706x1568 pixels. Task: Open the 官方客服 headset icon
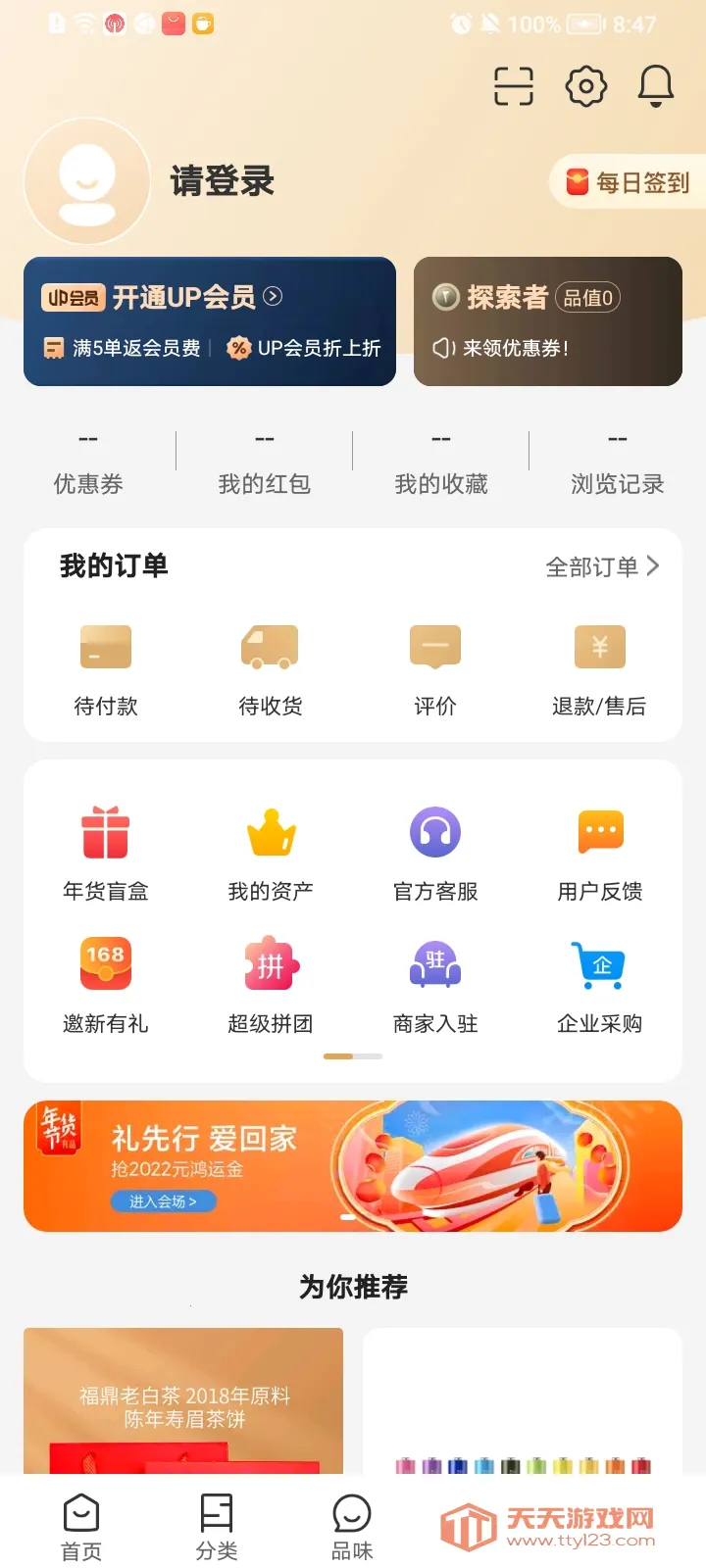pyautogui.click(x=434, y=830)
